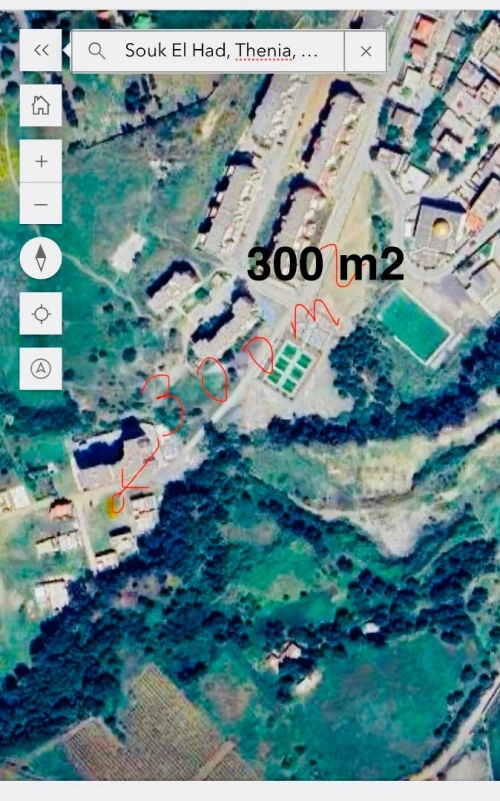Collapse the search panel with double arrows

[x=41, y=50]
